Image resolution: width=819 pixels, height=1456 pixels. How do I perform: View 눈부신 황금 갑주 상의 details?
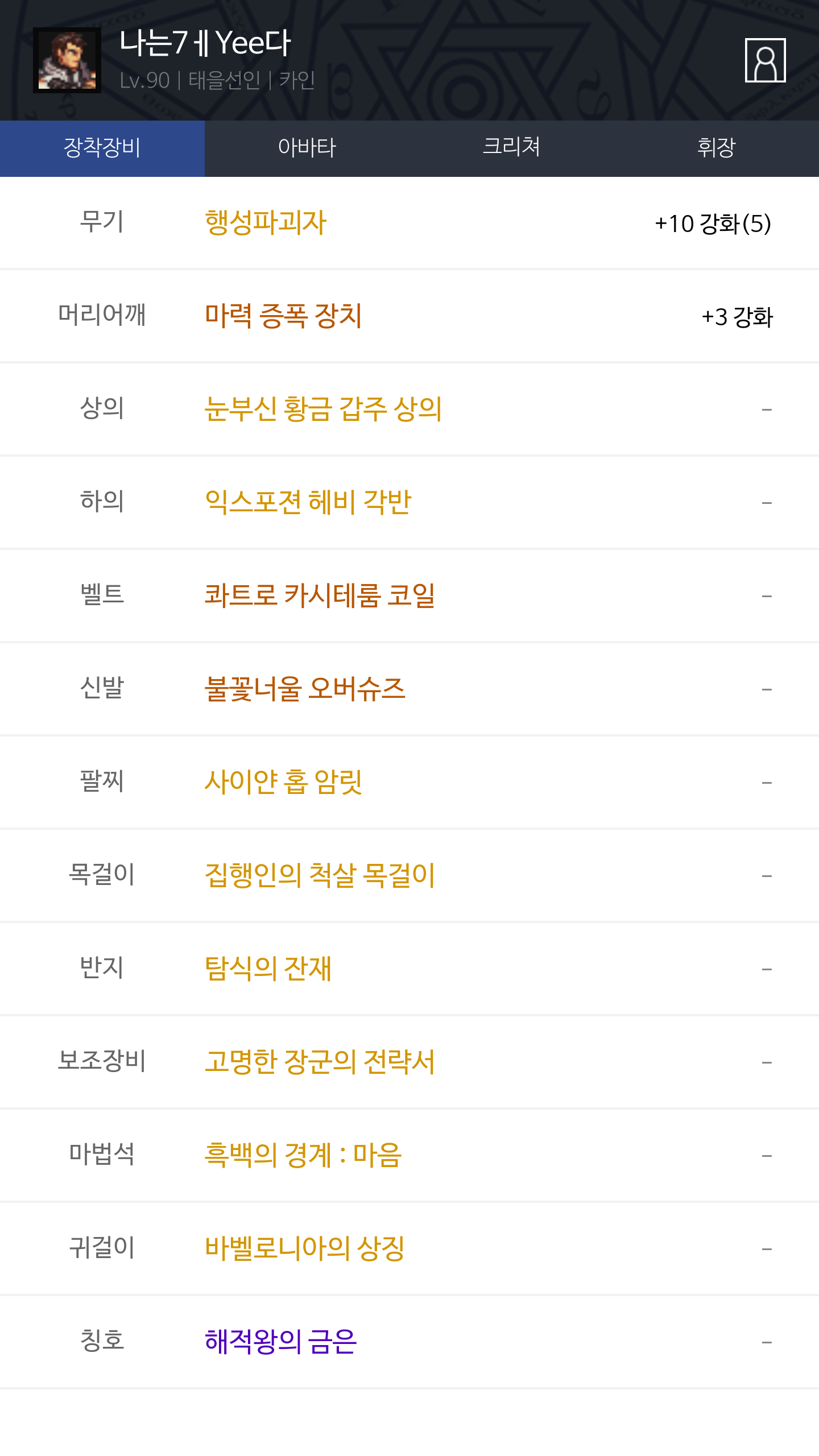(323, 409)
